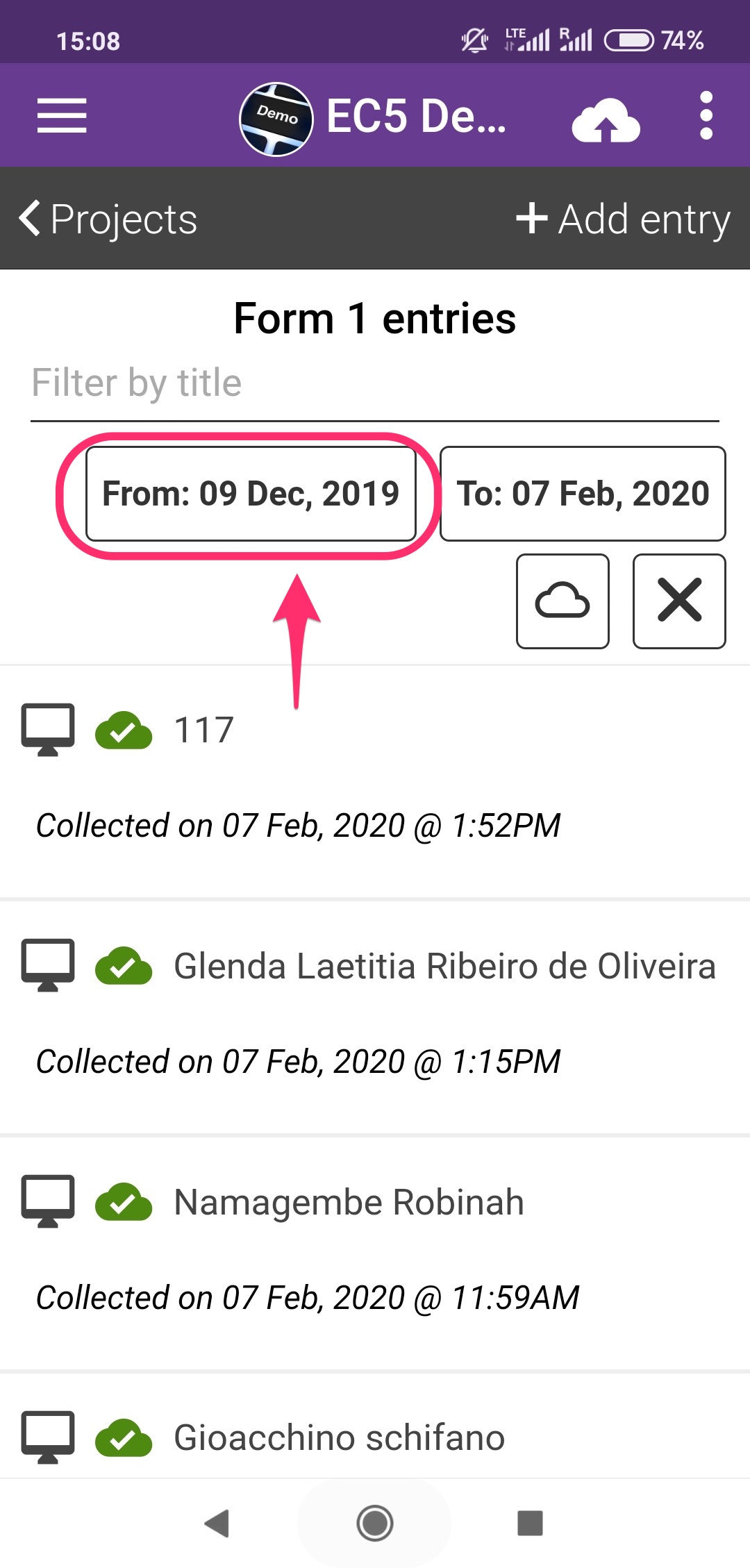Open Namagembe Robinah entry

[x=375, y=1253]
